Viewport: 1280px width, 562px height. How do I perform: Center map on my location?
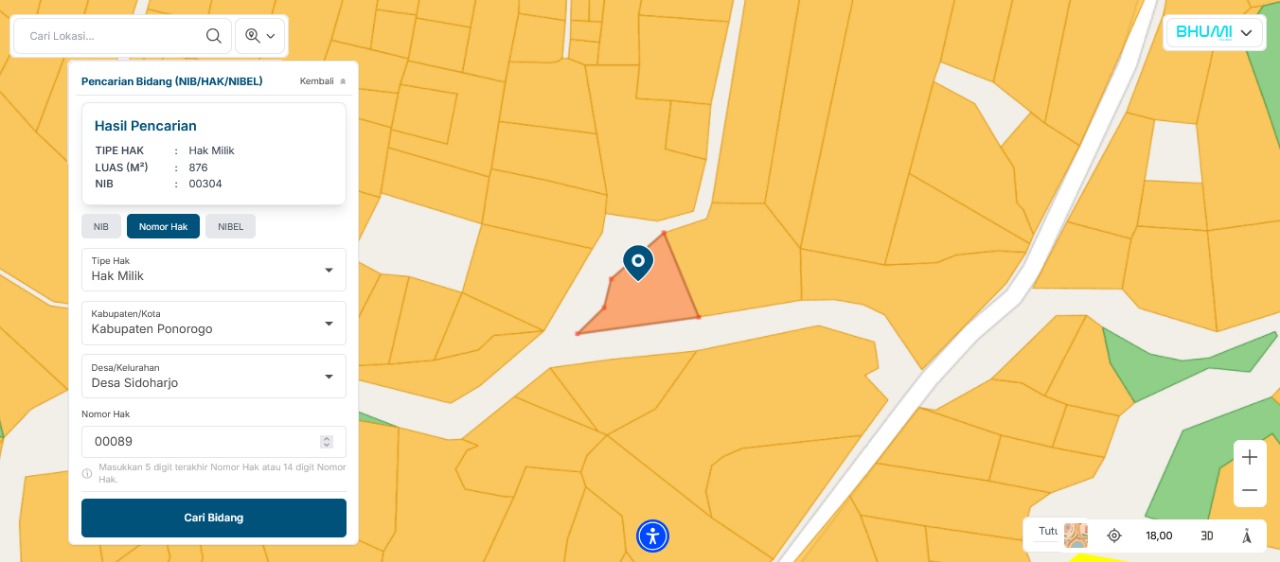coord(1114,536)
